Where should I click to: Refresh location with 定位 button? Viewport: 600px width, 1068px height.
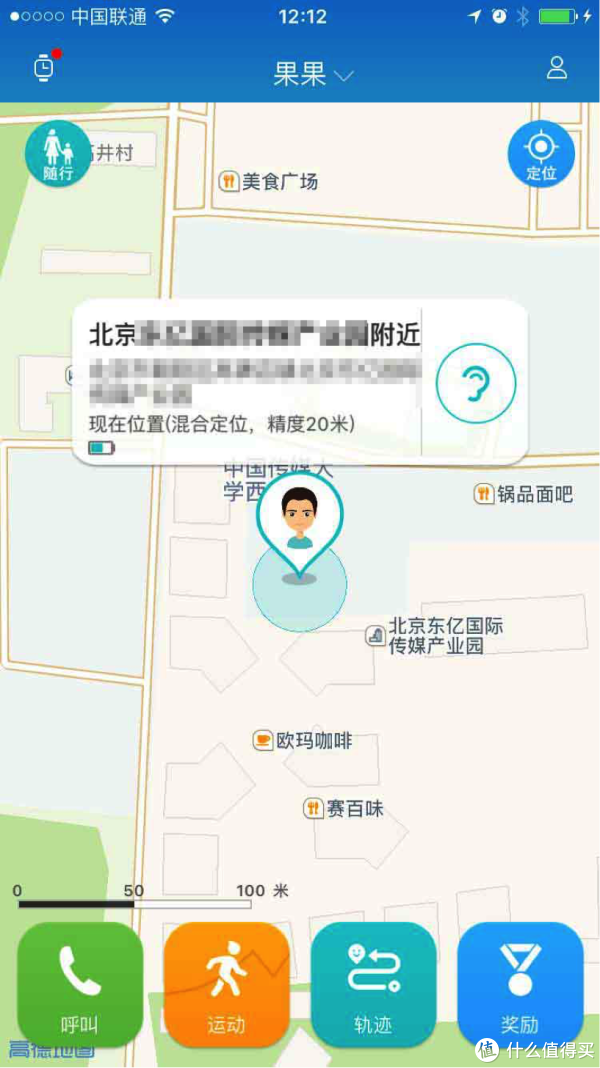(x=540, y=153)
